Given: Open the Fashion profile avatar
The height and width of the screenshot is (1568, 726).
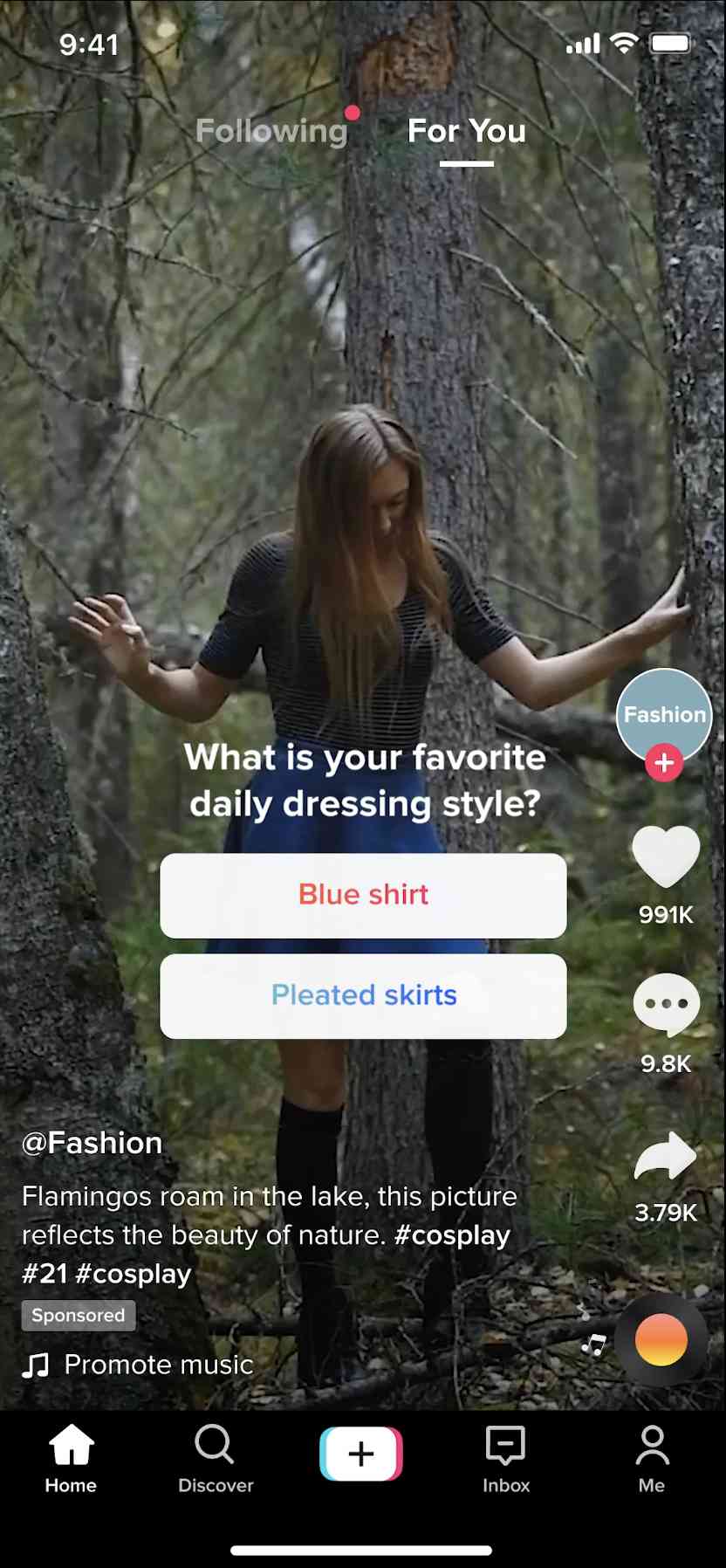Looking at the screenshot, I should click(664, 713).
